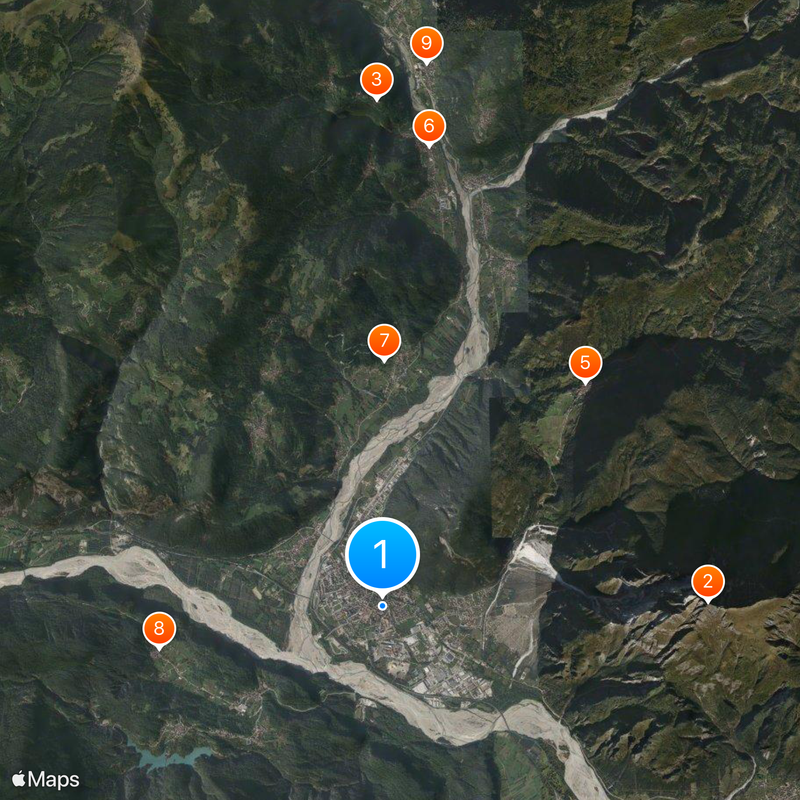The height and width of the screenshot is (800, 800).
Task: Tap the orange map pin numbered 2
Action: pos(708,582)
